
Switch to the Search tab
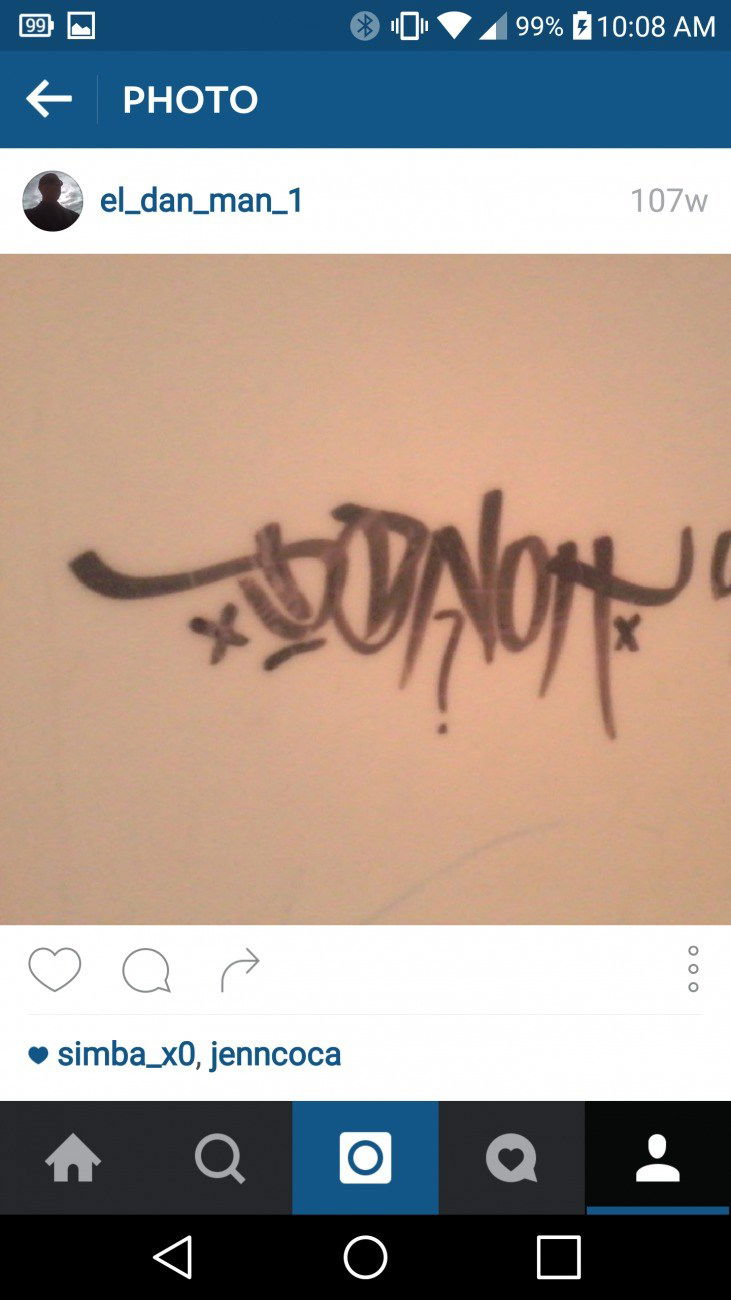coord(219,1159)
